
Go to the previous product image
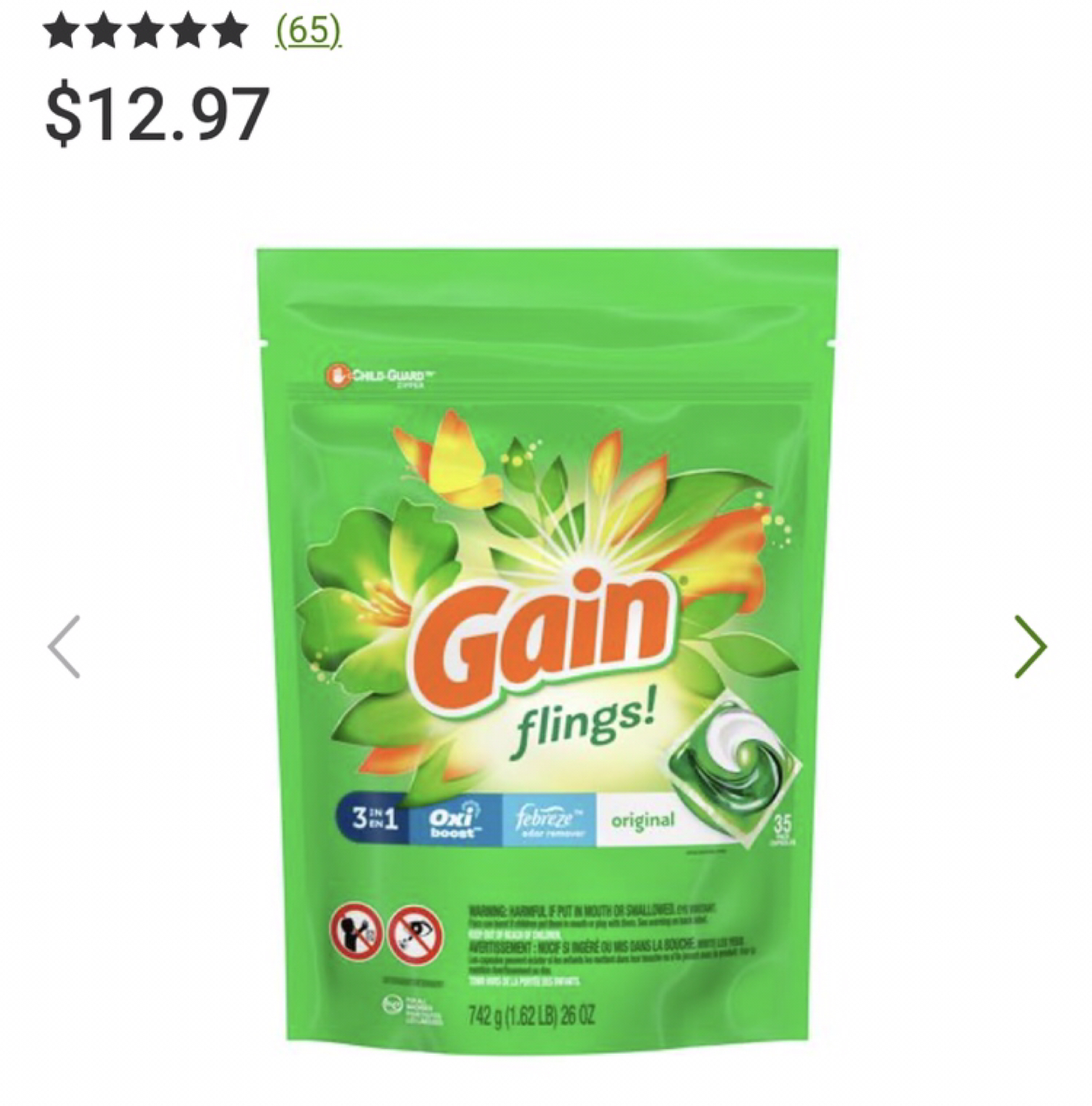click(65, 647)
